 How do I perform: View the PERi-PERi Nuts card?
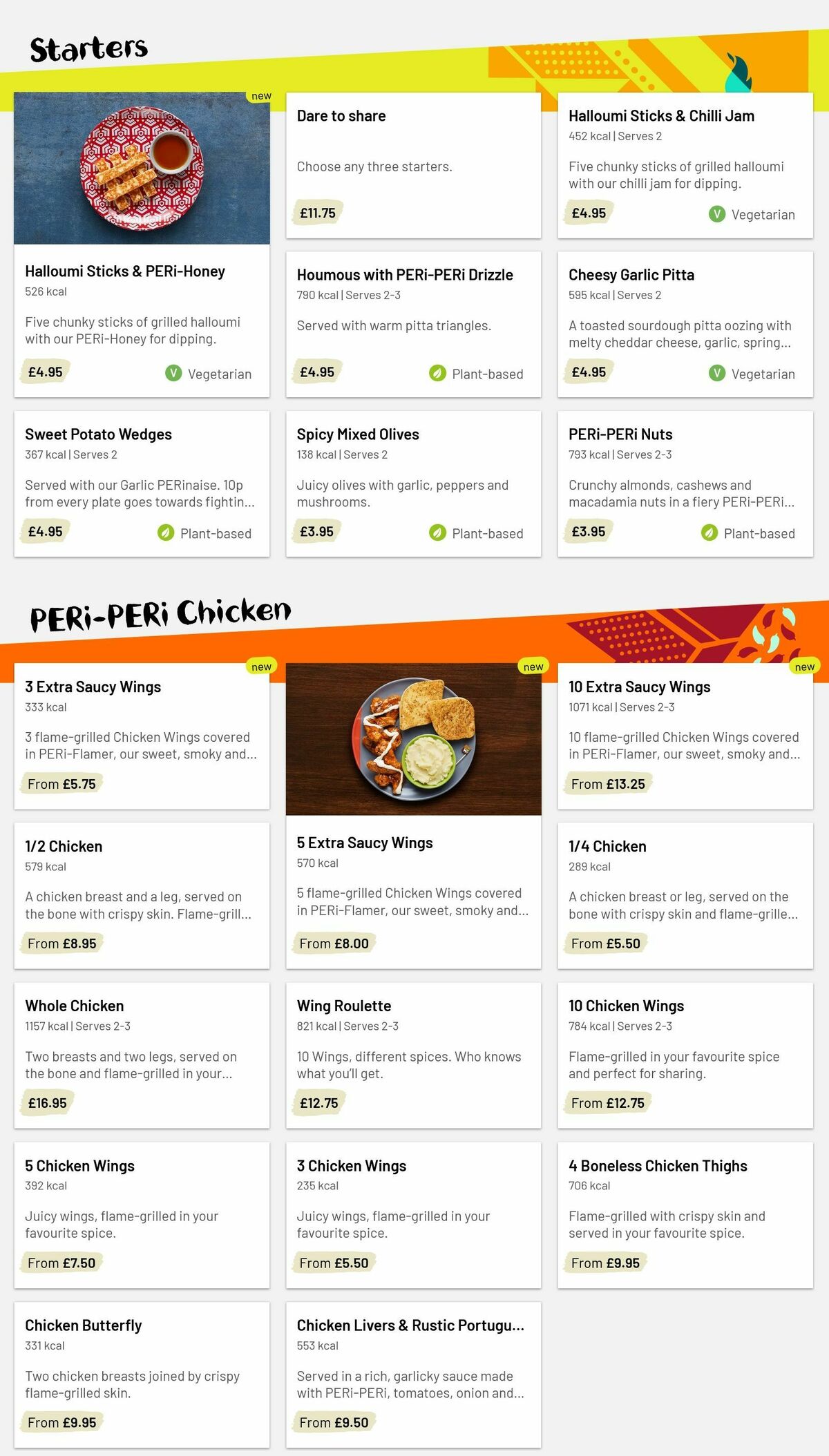click(685, 483)
